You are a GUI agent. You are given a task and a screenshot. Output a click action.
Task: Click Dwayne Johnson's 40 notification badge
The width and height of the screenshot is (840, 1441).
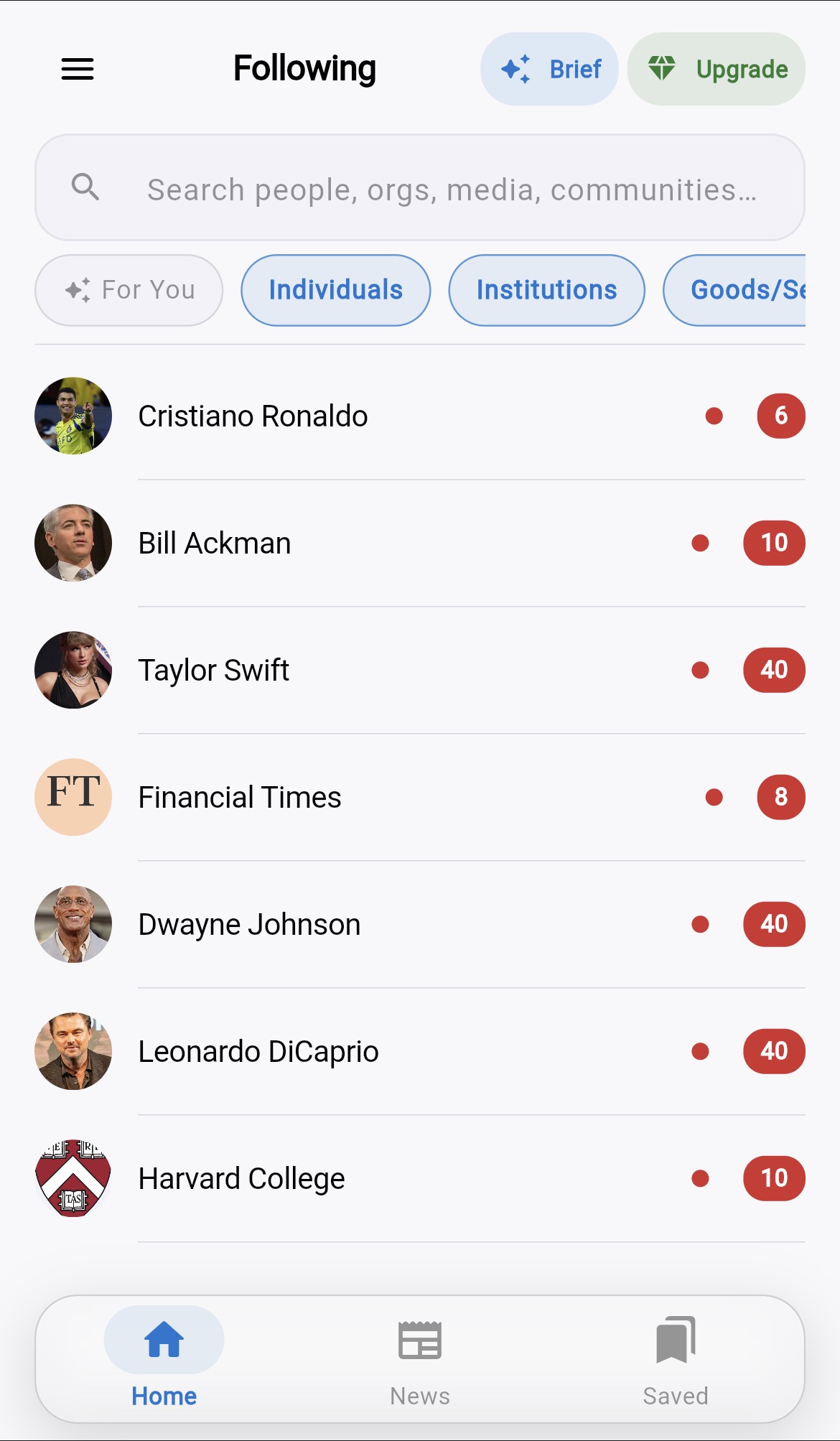tap(773, 924)
